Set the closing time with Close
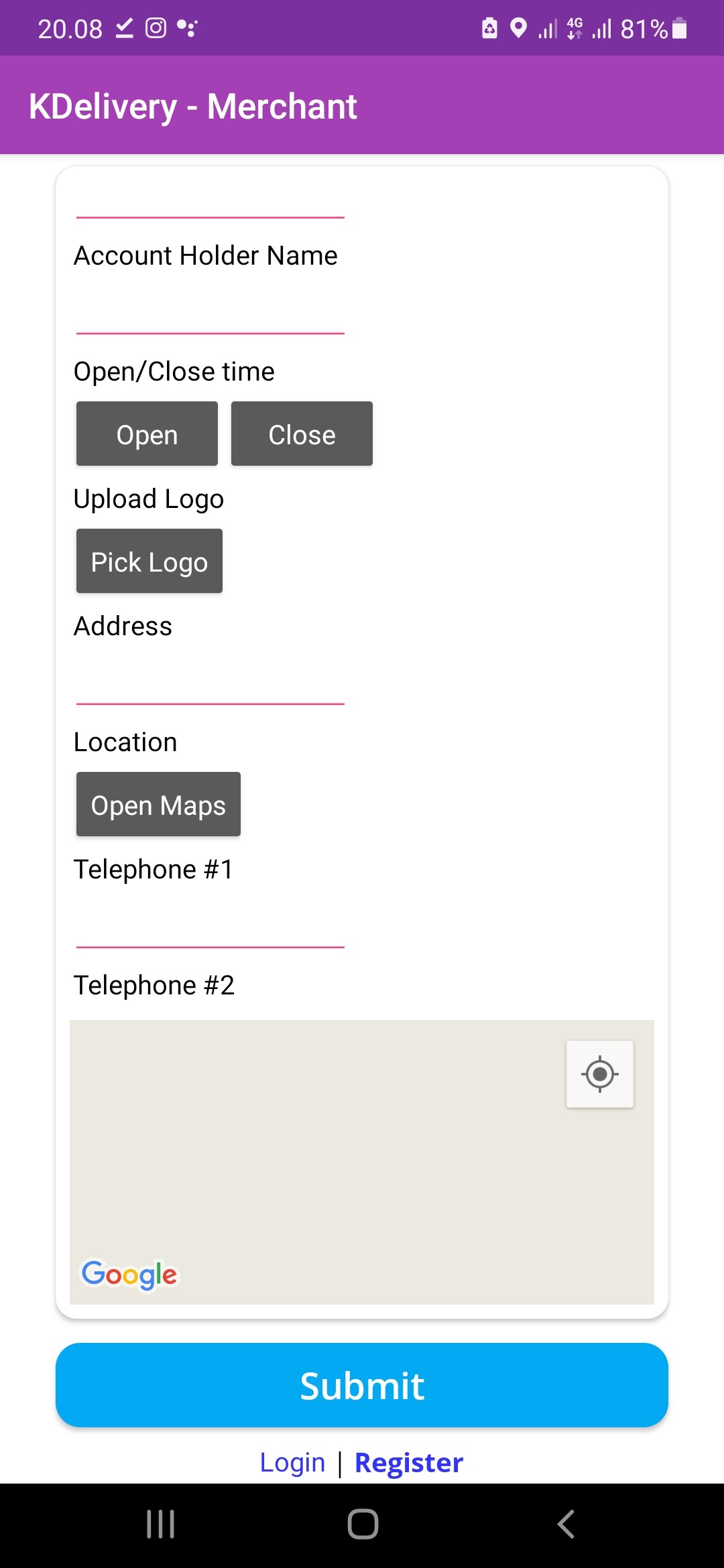 [302, 434]
